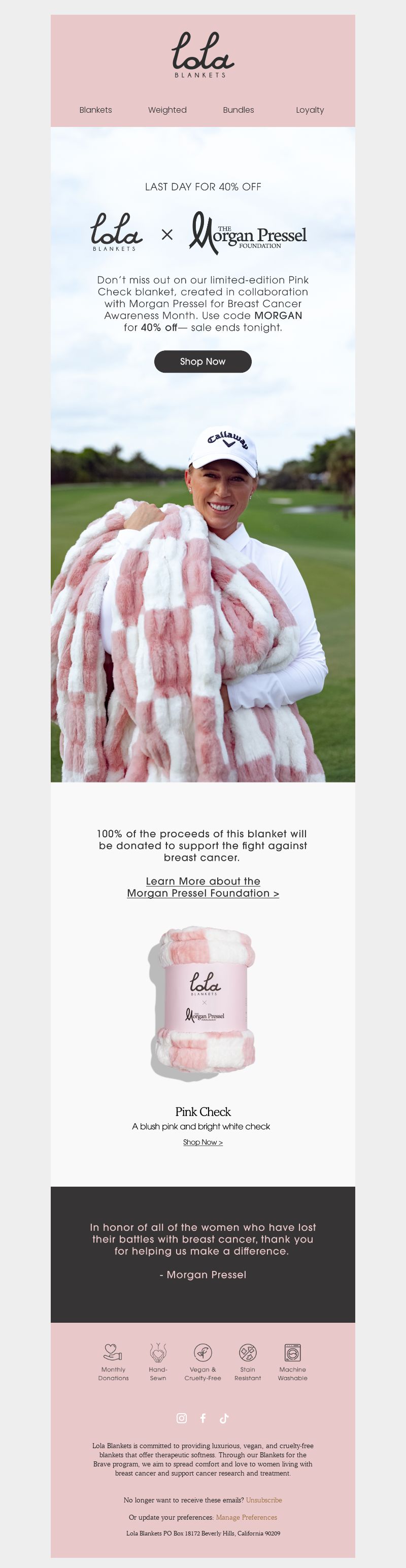Open the TikTok icon
Image resolution: width=406 pixels, height=1568 pixels.
pos(224,1418)
